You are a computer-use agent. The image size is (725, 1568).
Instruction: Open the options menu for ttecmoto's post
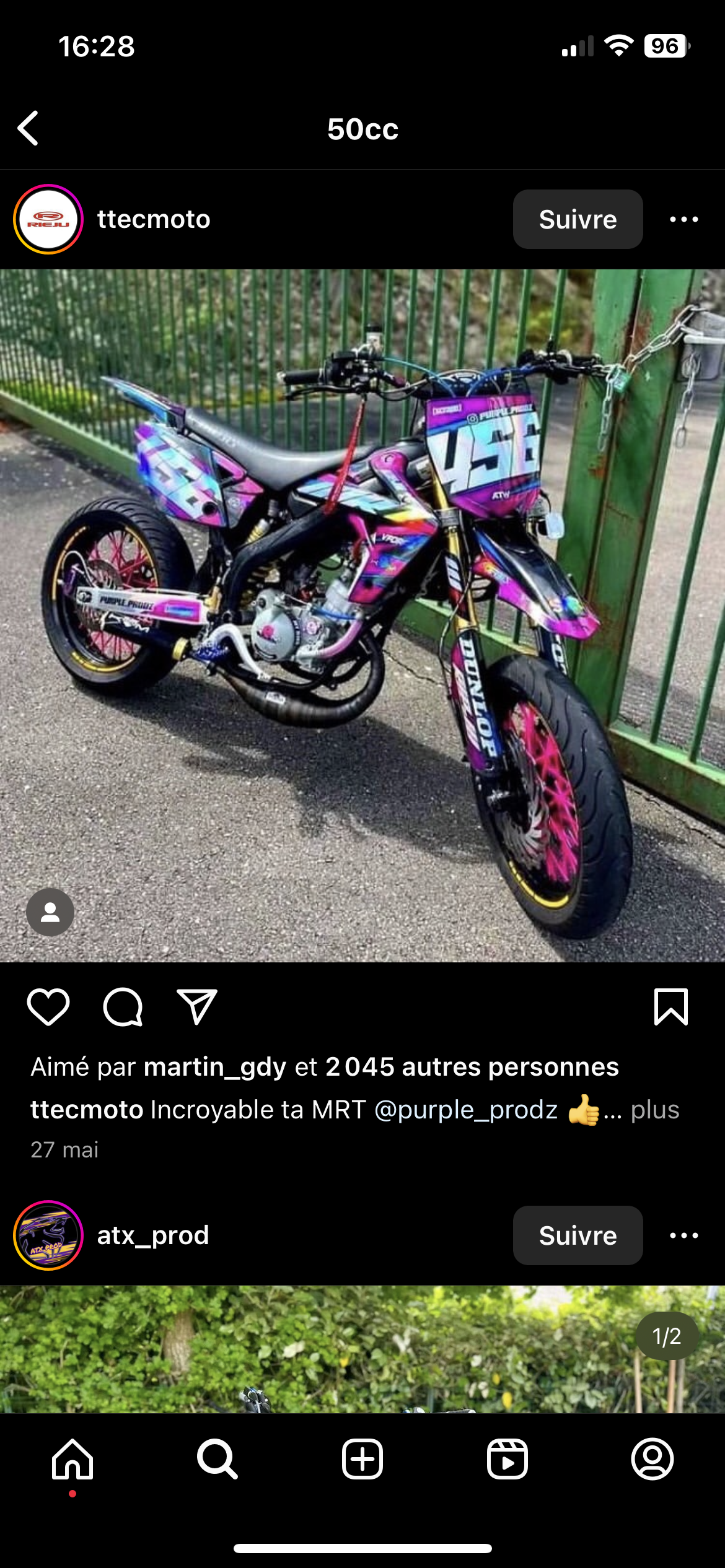pyautogui.click(x=683, y=219)
